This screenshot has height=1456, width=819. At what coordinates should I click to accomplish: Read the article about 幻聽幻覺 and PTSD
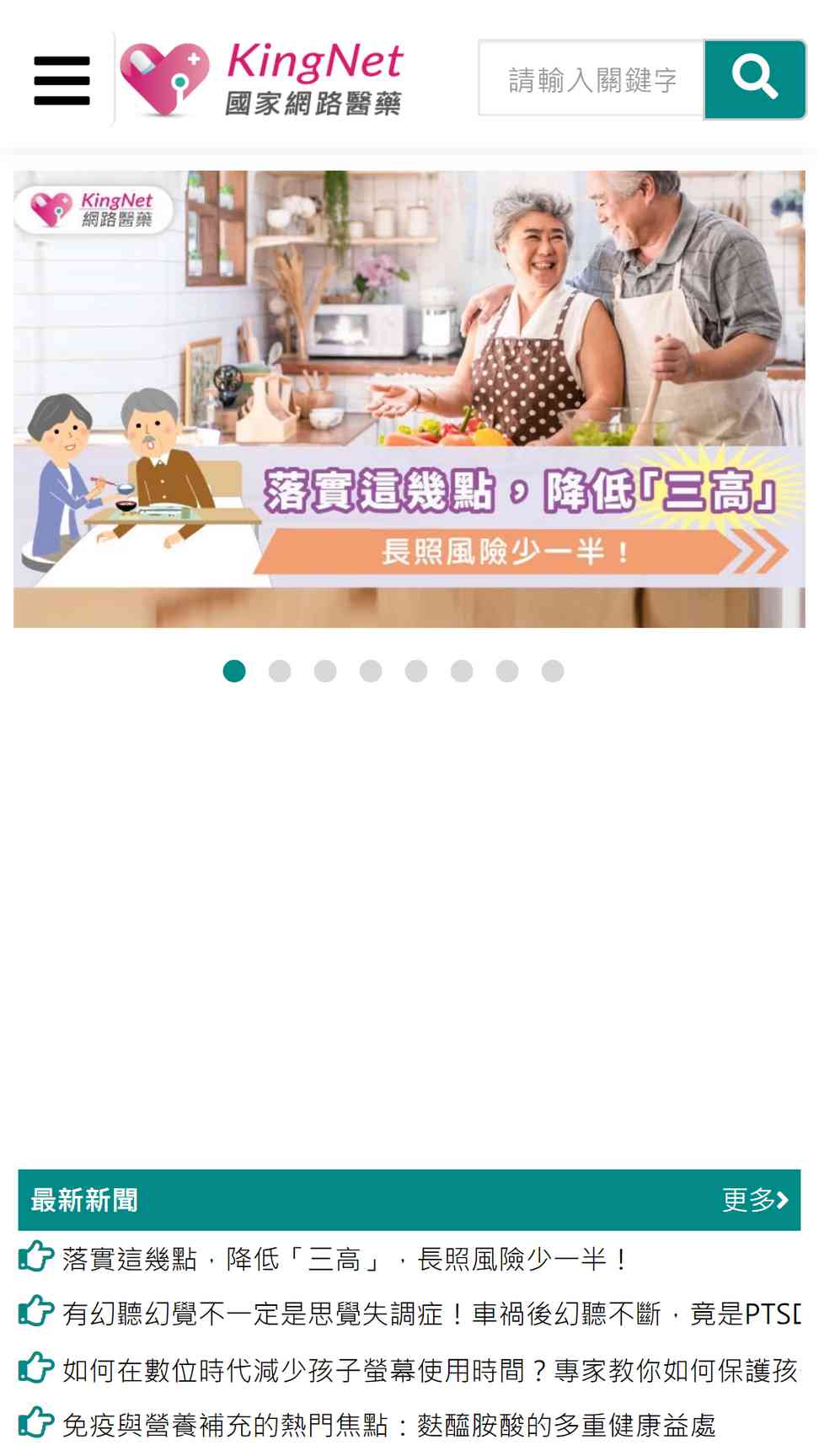(431, 1313)
